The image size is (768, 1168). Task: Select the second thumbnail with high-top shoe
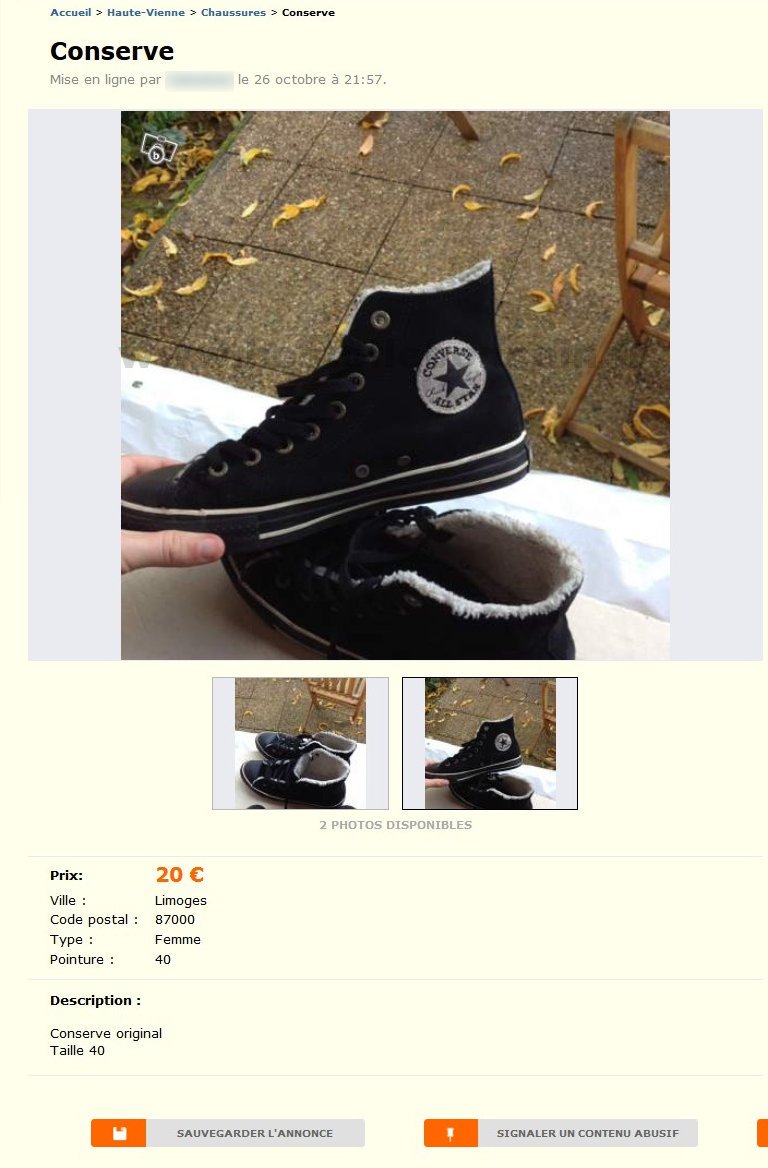click(x=490, y=743)
